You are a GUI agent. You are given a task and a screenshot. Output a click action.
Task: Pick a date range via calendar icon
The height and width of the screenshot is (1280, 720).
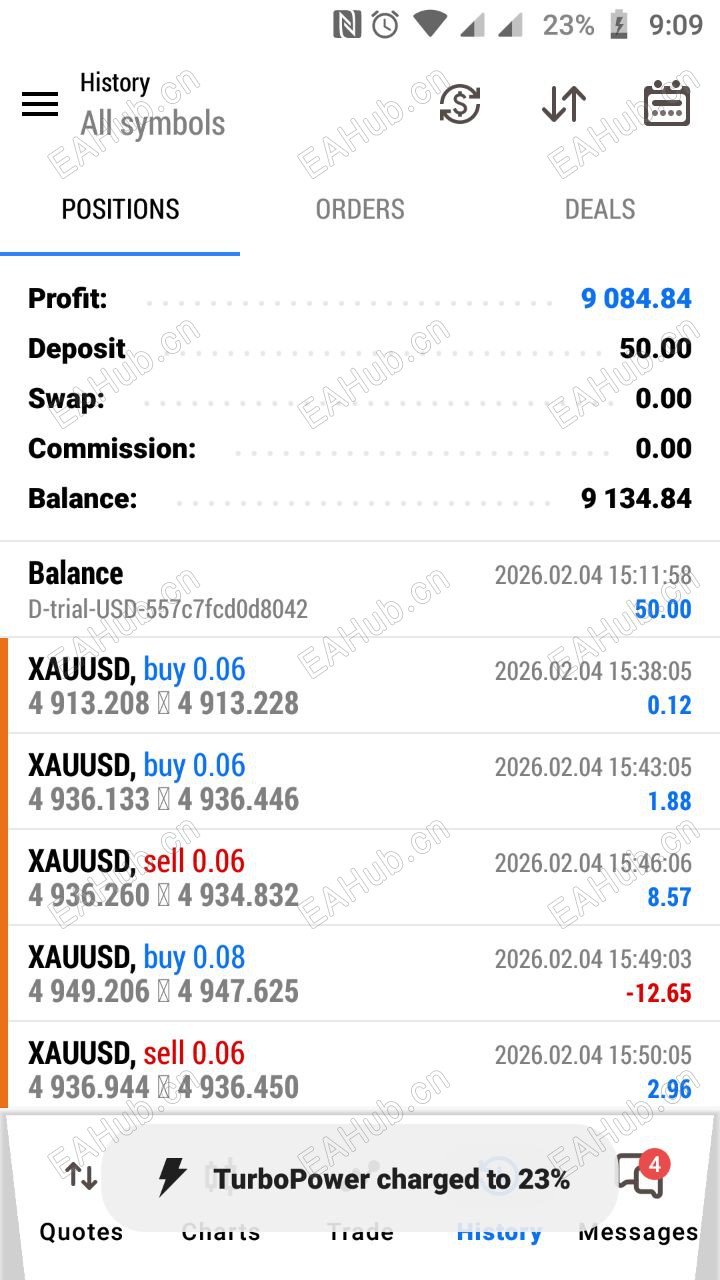click(x=667, y=104)
